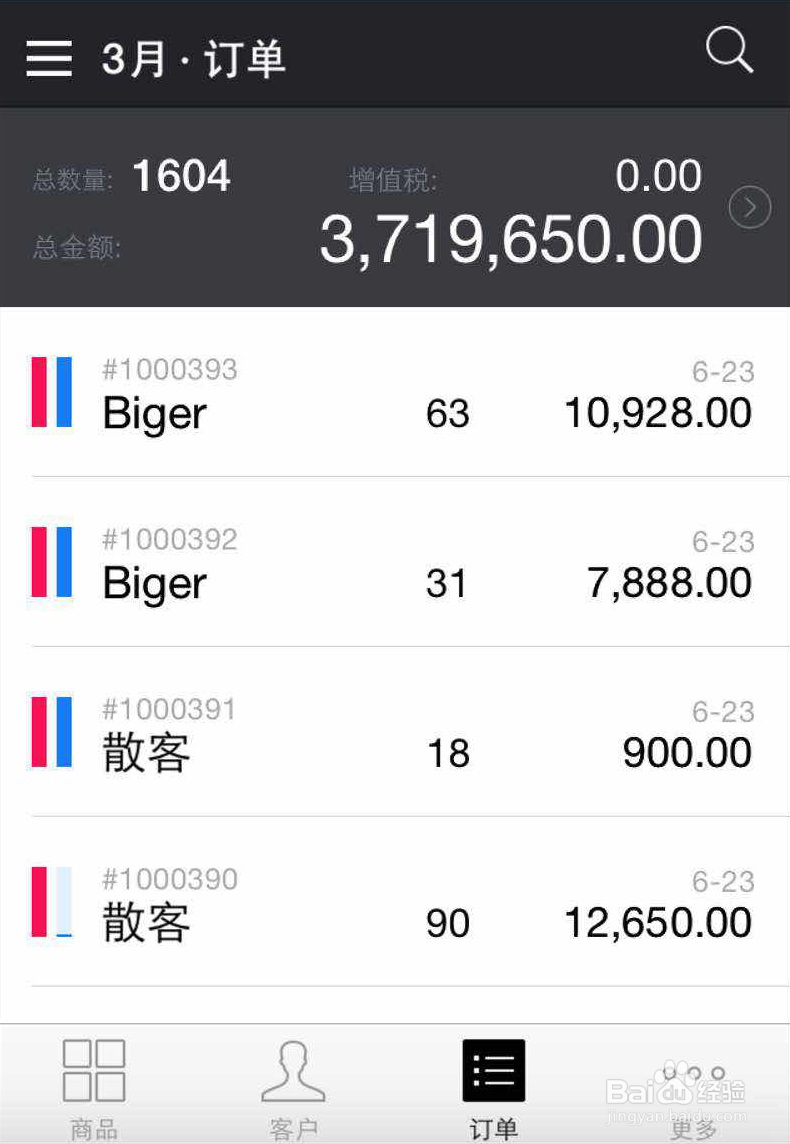
Task: Toggle the light blue bar on order #1000390
Action: coord(62,902)
